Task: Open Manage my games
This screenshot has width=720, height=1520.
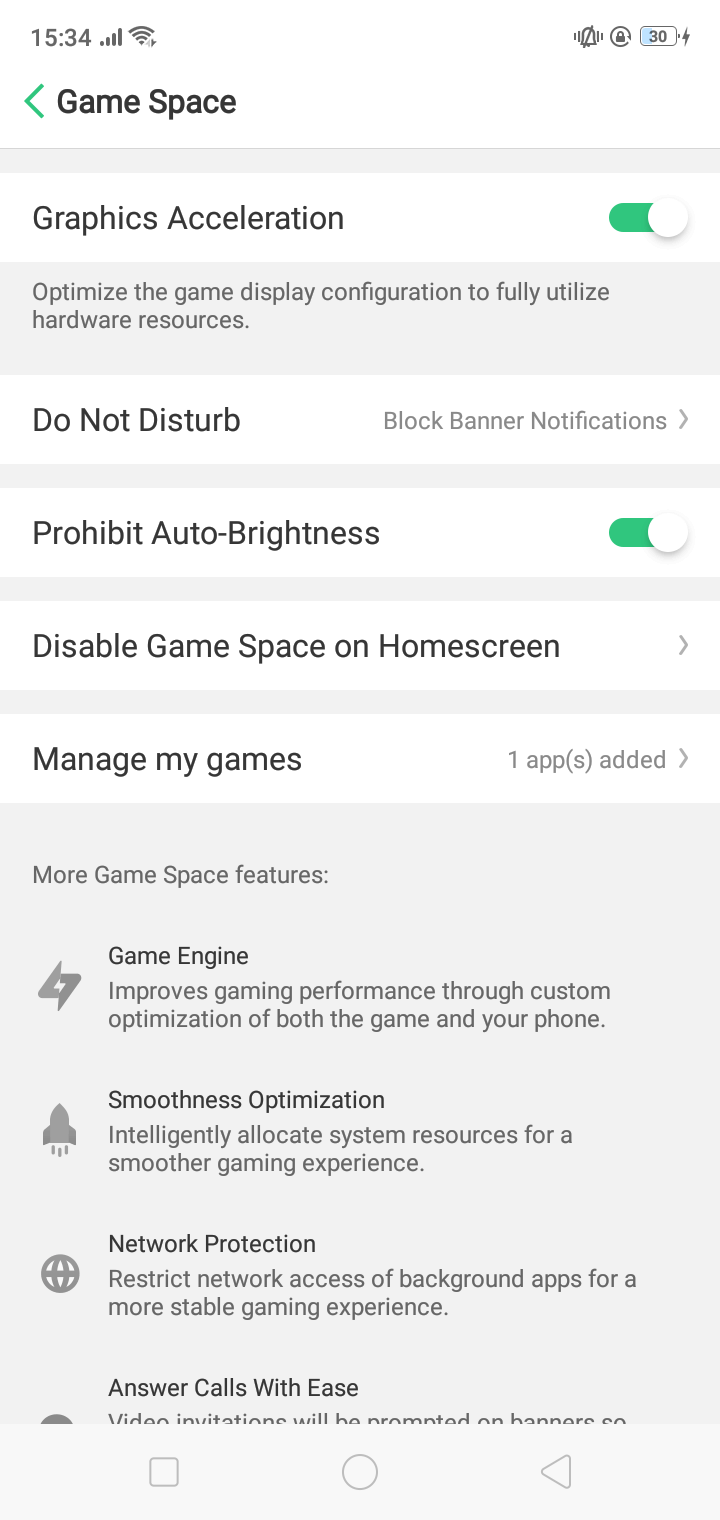Action: coord(360,759)
